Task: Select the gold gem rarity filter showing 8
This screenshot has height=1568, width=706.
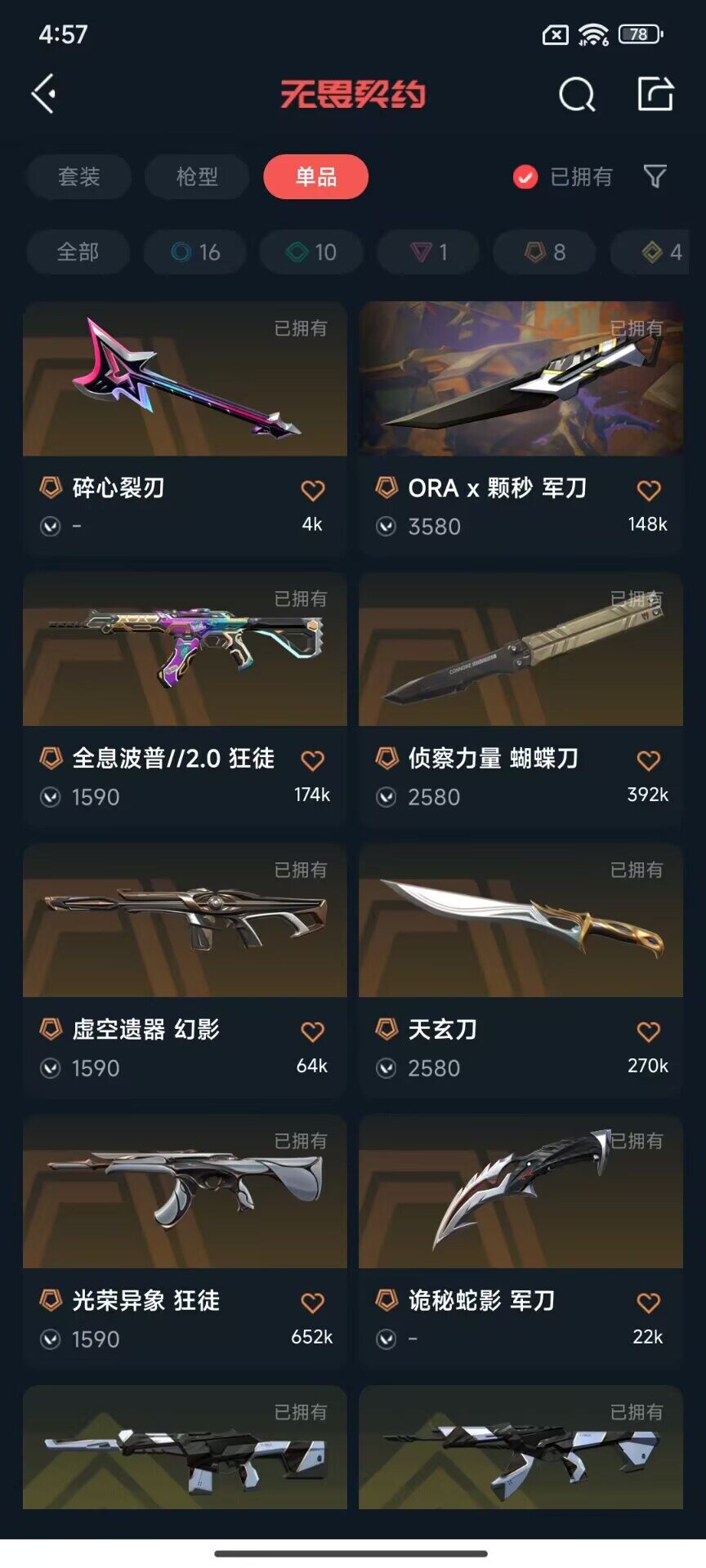Action: point(544,252)
